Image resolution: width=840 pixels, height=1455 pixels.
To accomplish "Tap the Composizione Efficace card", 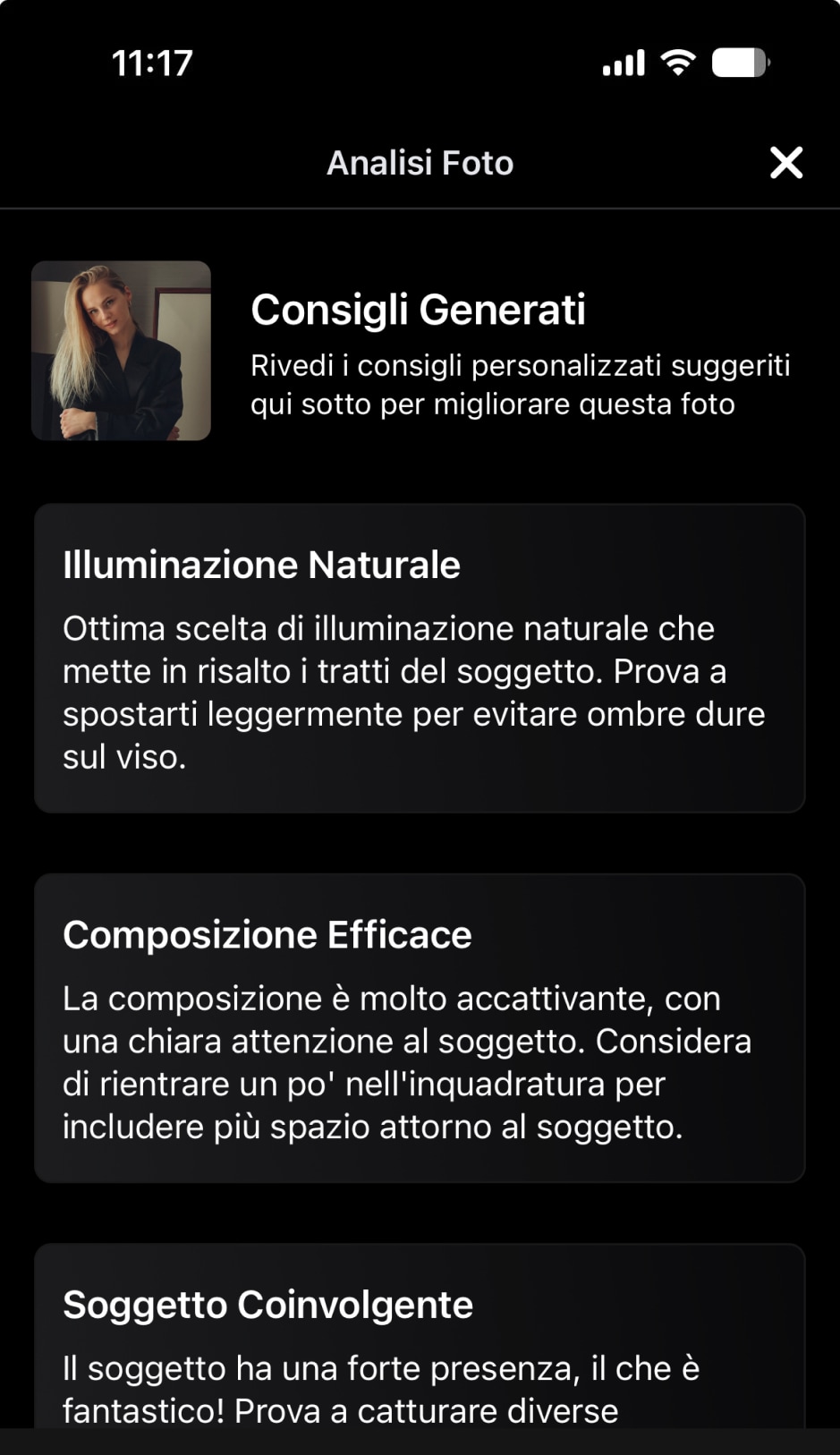I will pyautogui.click(x=420, y=1029).
